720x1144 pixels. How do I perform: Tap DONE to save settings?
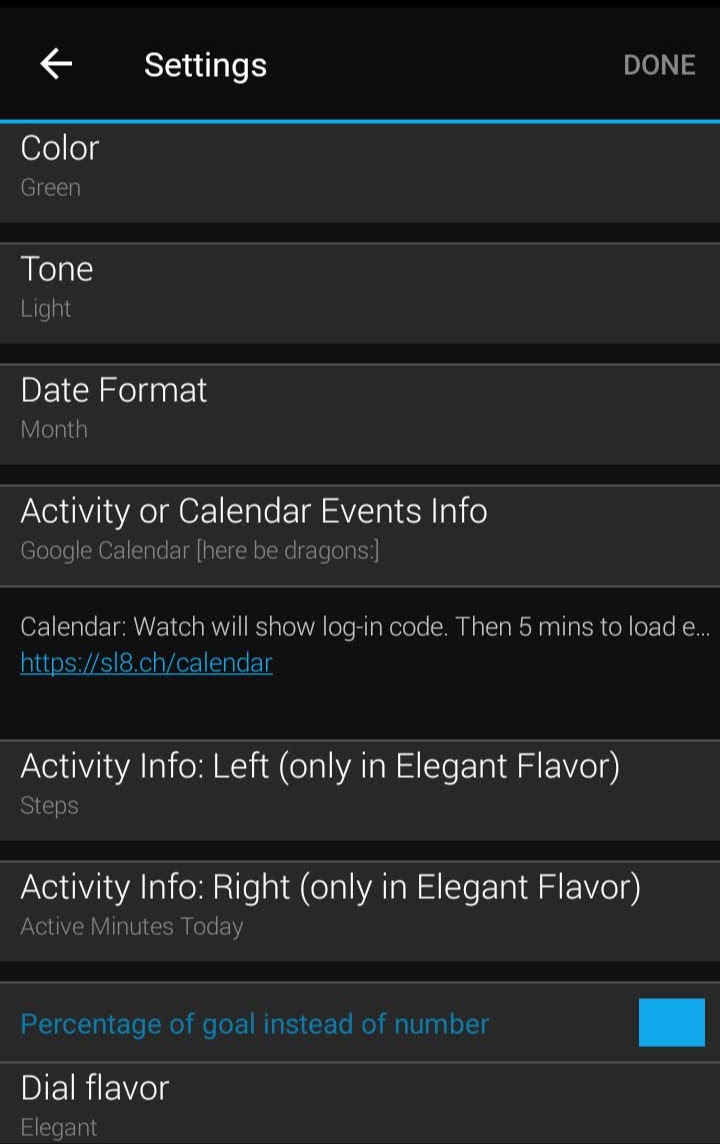point(658,64)
